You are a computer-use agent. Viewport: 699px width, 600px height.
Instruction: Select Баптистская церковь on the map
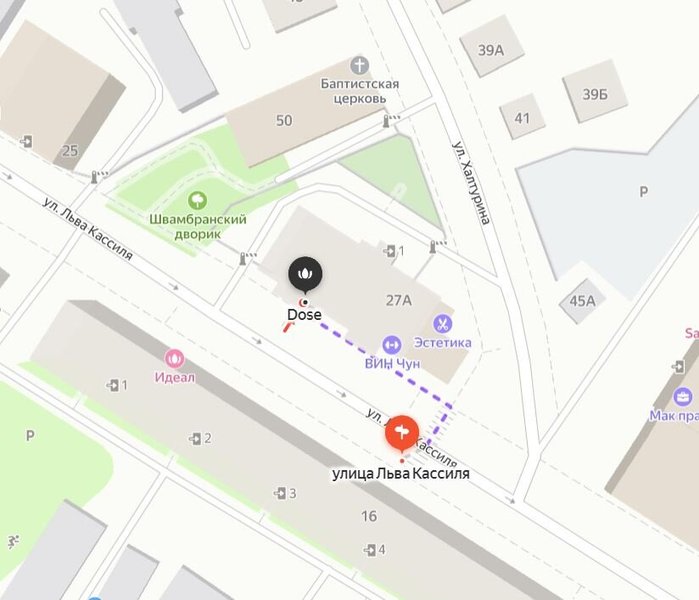coord(358,66)
